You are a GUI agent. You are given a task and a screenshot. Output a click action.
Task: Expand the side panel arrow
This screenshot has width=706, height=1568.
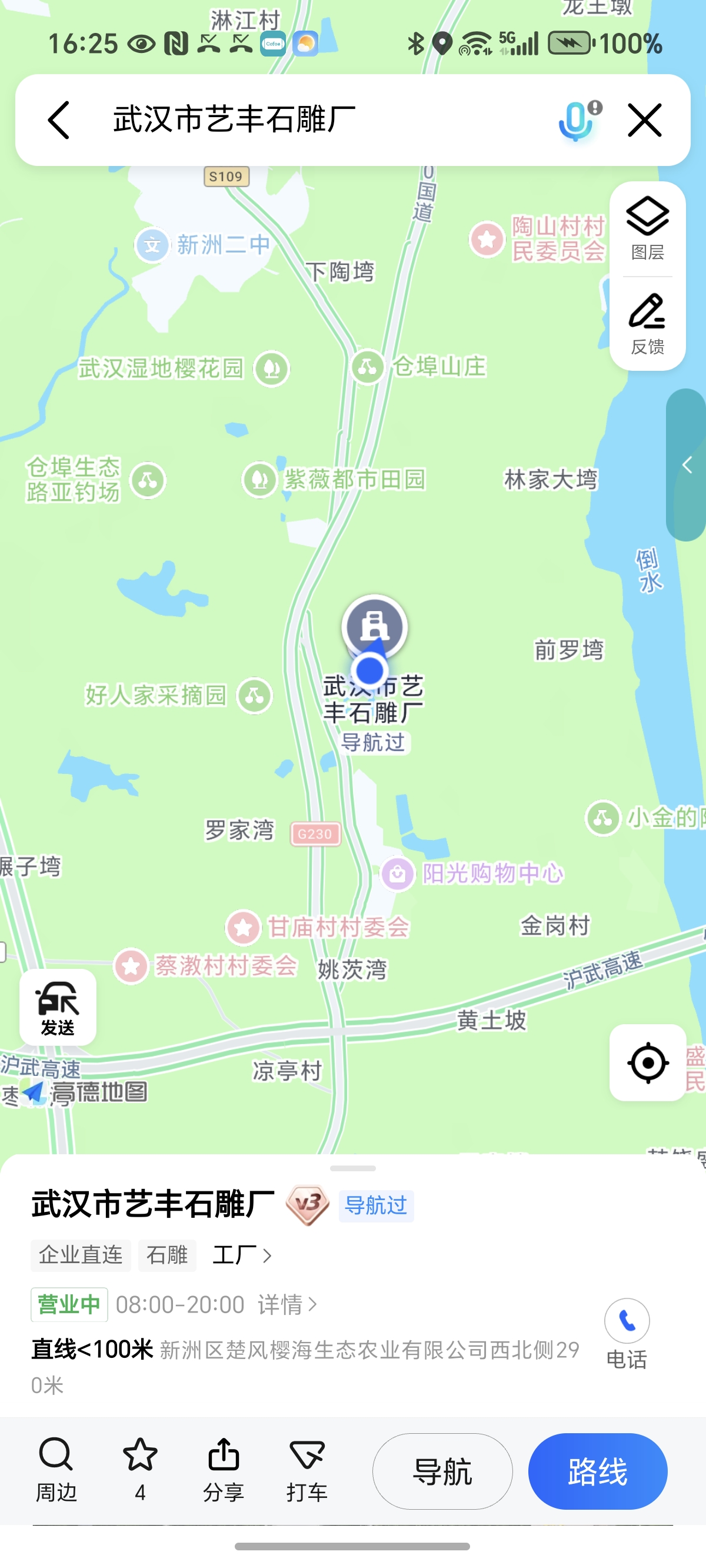pyautogui.click(x=687, y=465)
